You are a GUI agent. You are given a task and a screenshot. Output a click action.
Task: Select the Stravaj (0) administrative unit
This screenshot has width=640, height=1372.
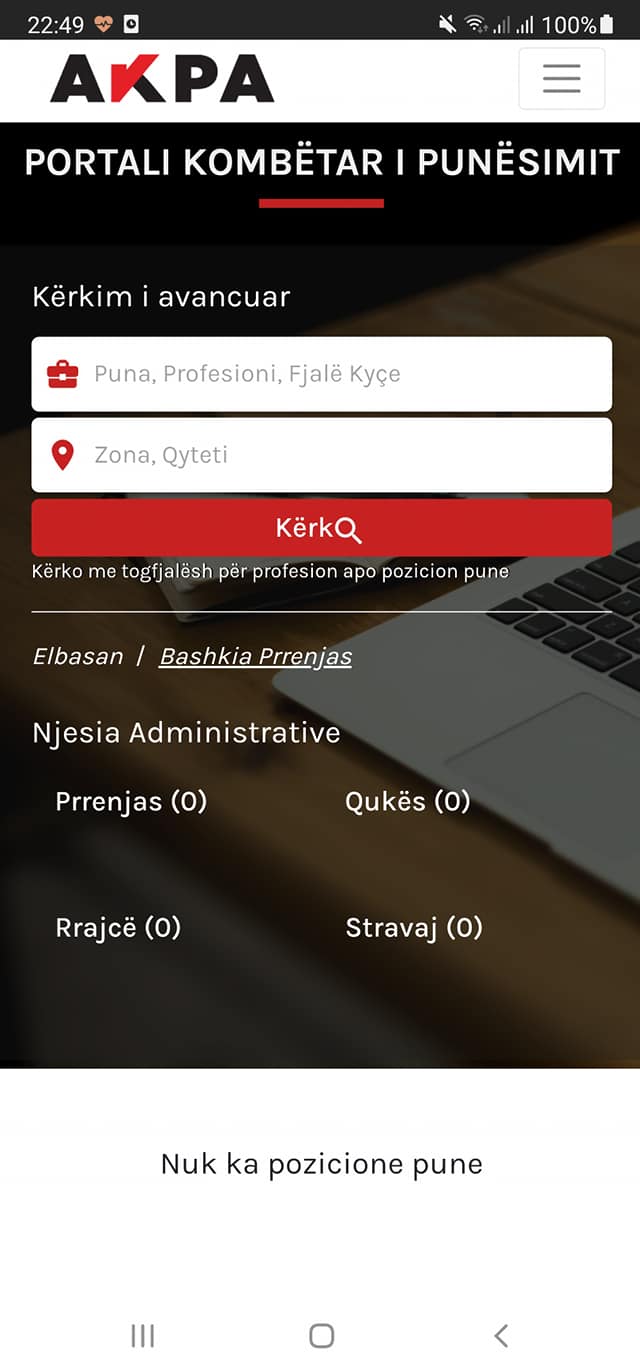tap(413, 927)
